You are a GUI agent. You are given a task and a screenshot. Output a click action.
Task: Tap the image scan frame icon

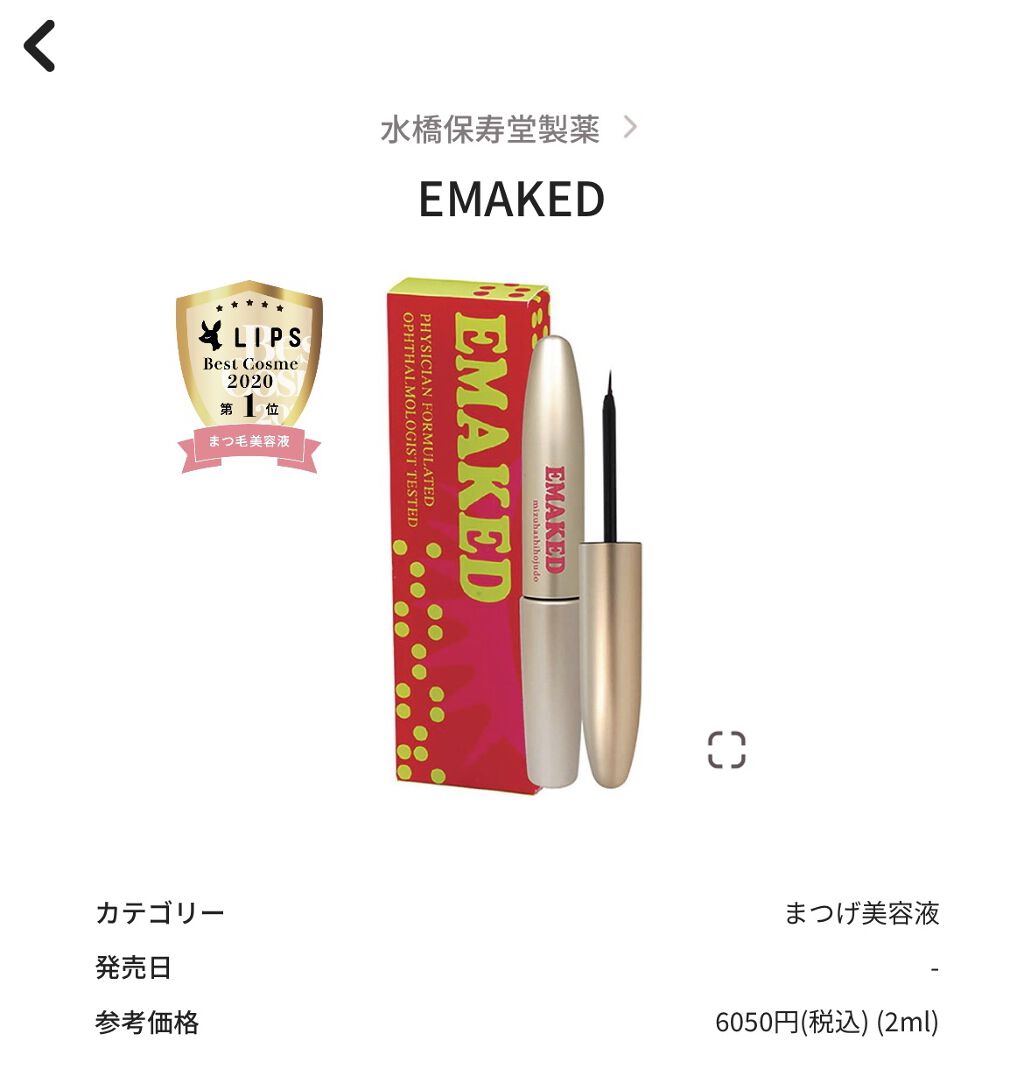click(727, 750)
